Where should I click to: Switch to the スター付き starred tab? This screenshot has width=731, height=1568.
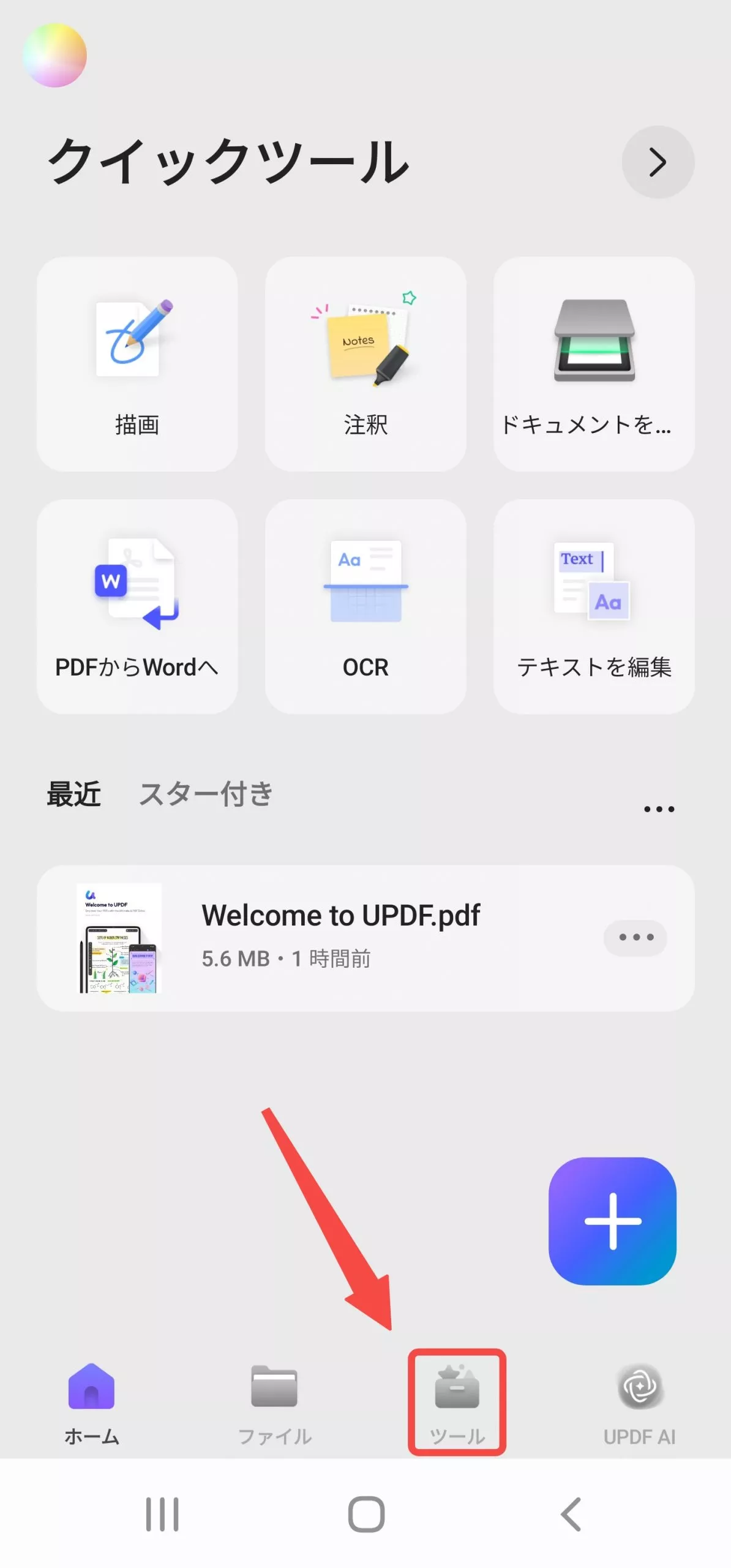(206, 794)
